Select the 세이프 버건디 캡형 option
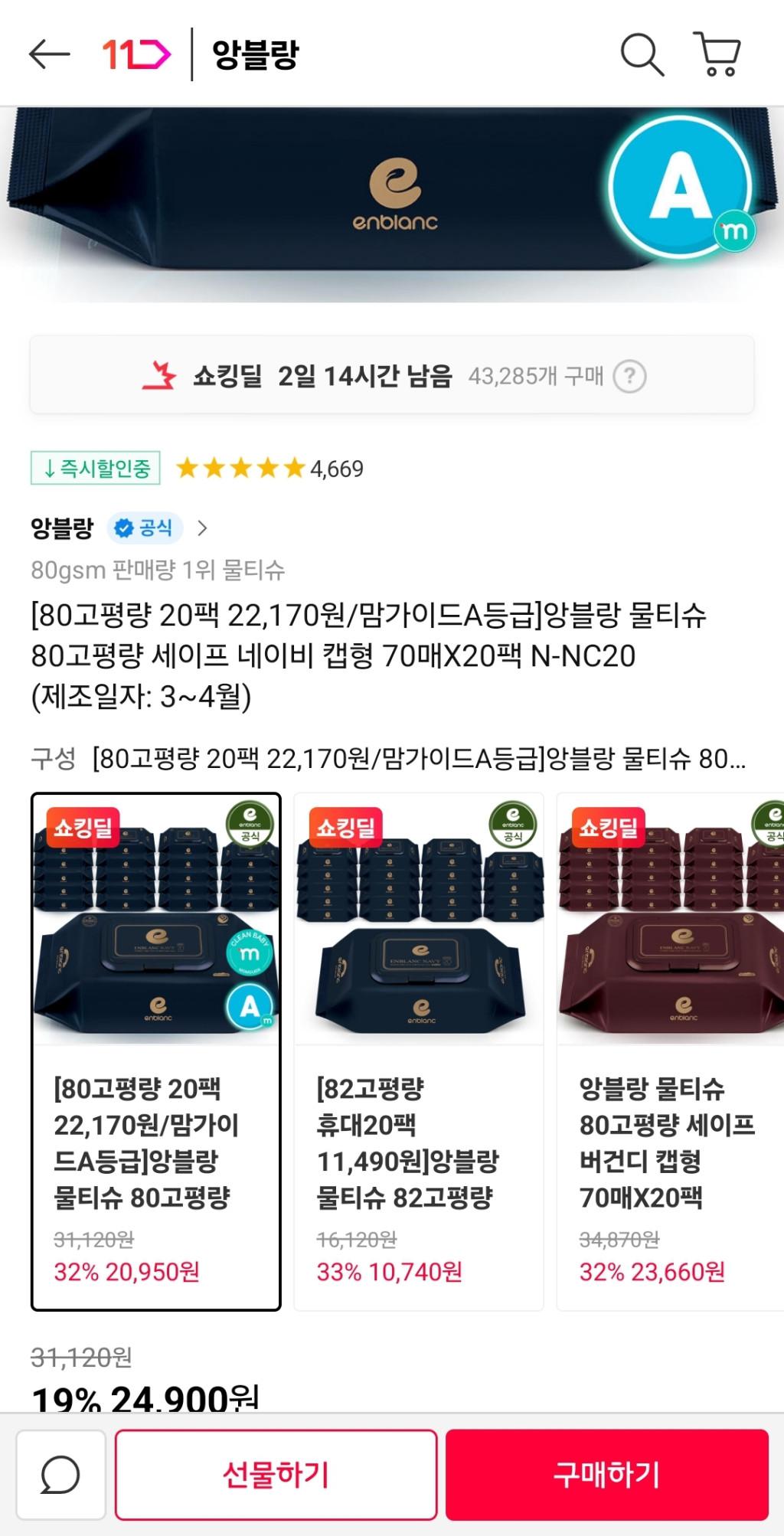This screenshot has height=1536, width=784. (x=670, y=1051)
